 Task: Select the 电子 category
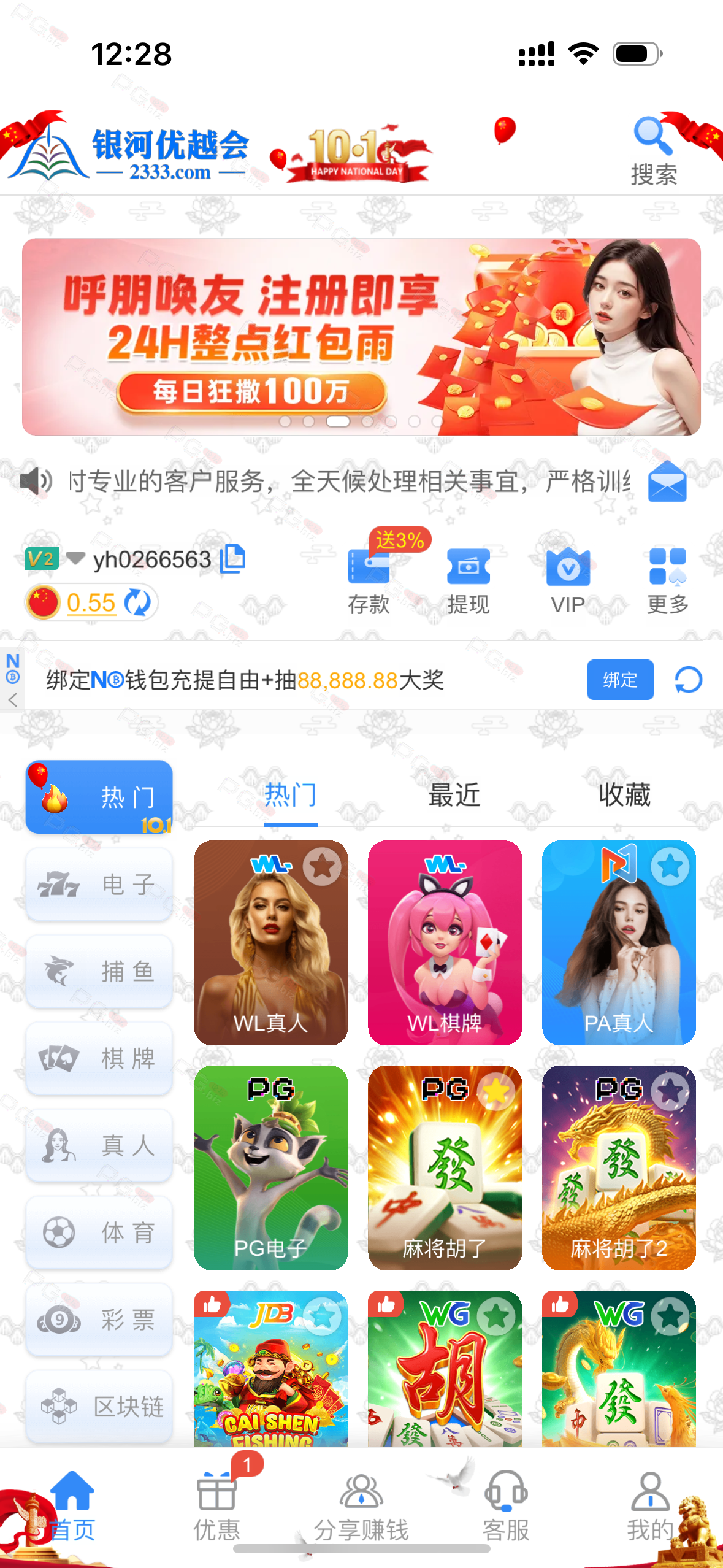(x=99, y=884)
